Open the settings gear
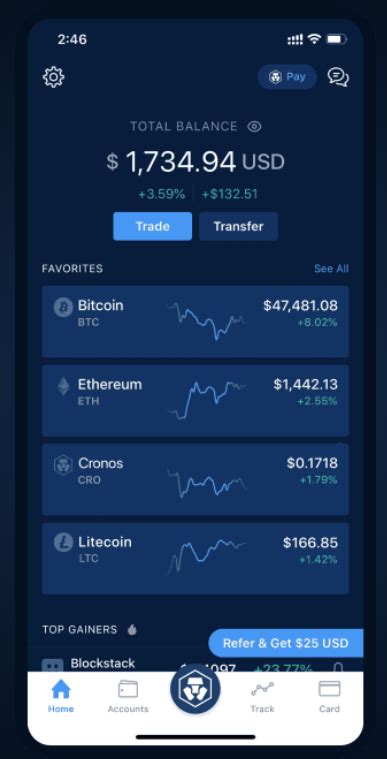The height and width of the screenshot is (759, 387). pyautogui.click(x=53, y=77)
